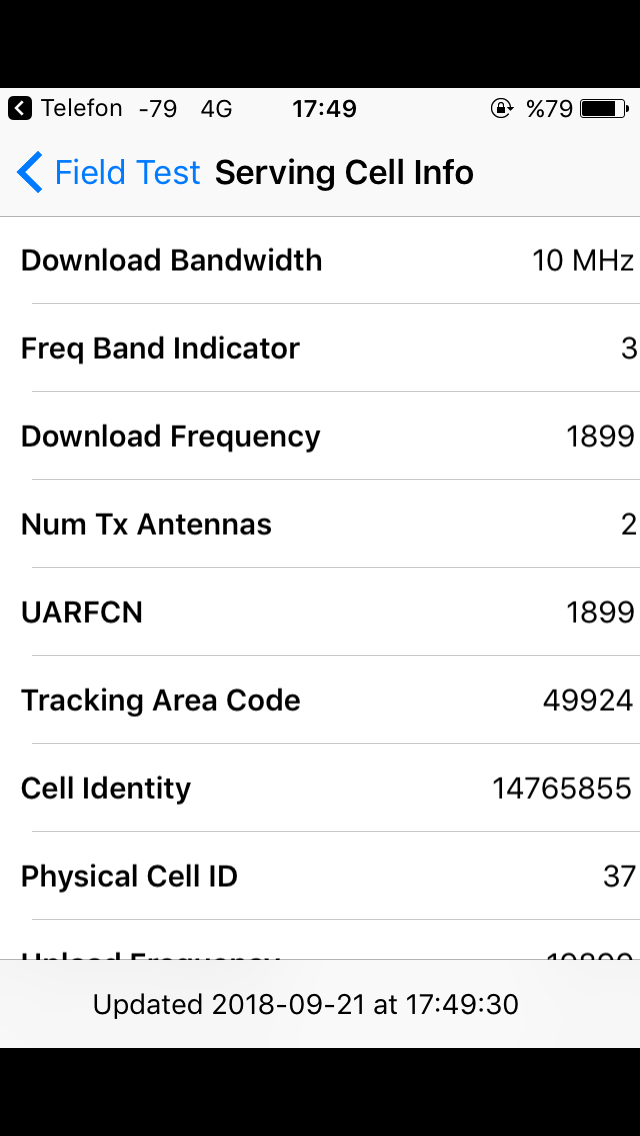Return to the Telefon app via status bar
Viewport: 640px width, 1136px height.
[65, 109]
